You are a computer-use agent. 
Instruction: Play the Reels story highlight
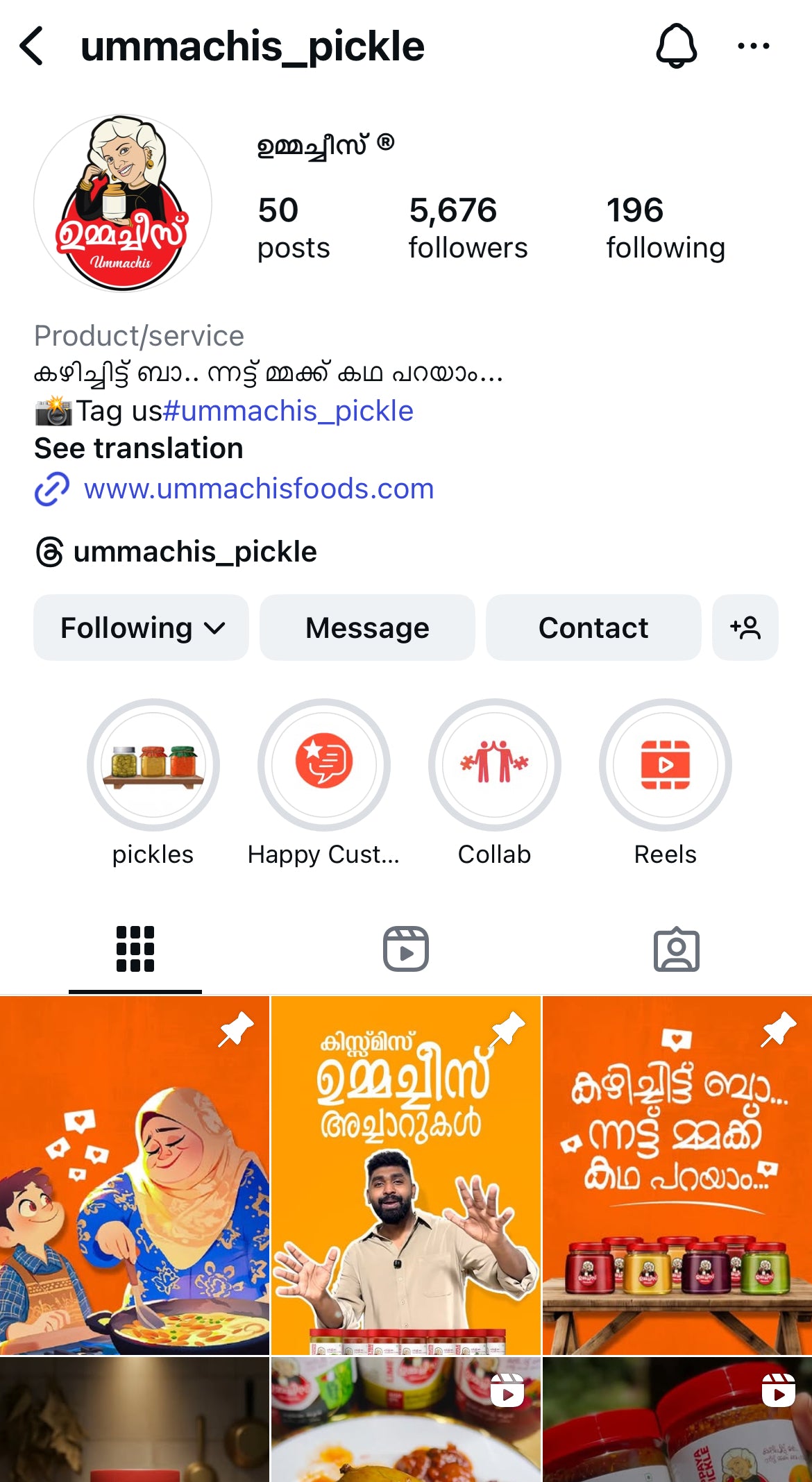click(x=665, y=765)
